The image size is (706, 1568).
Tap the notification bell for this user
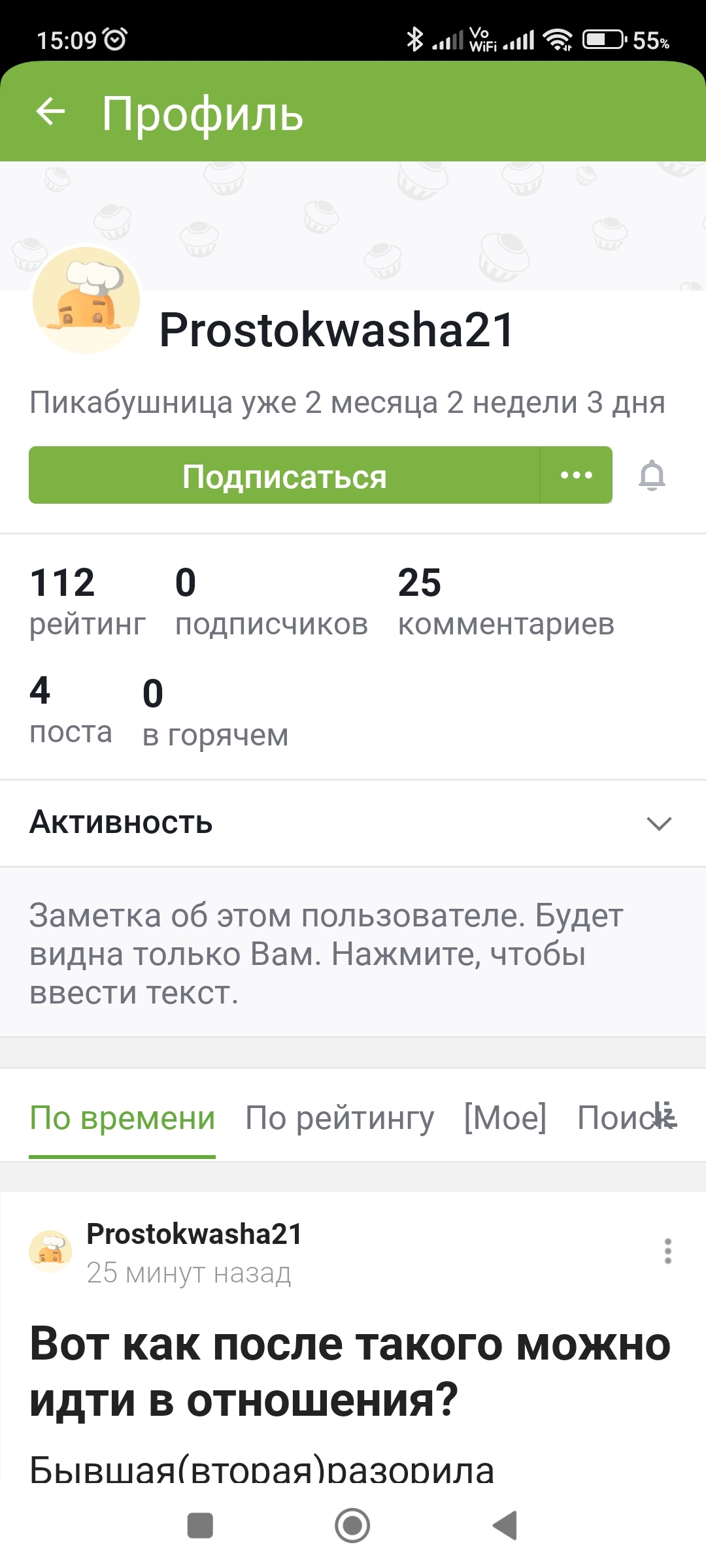652,476
